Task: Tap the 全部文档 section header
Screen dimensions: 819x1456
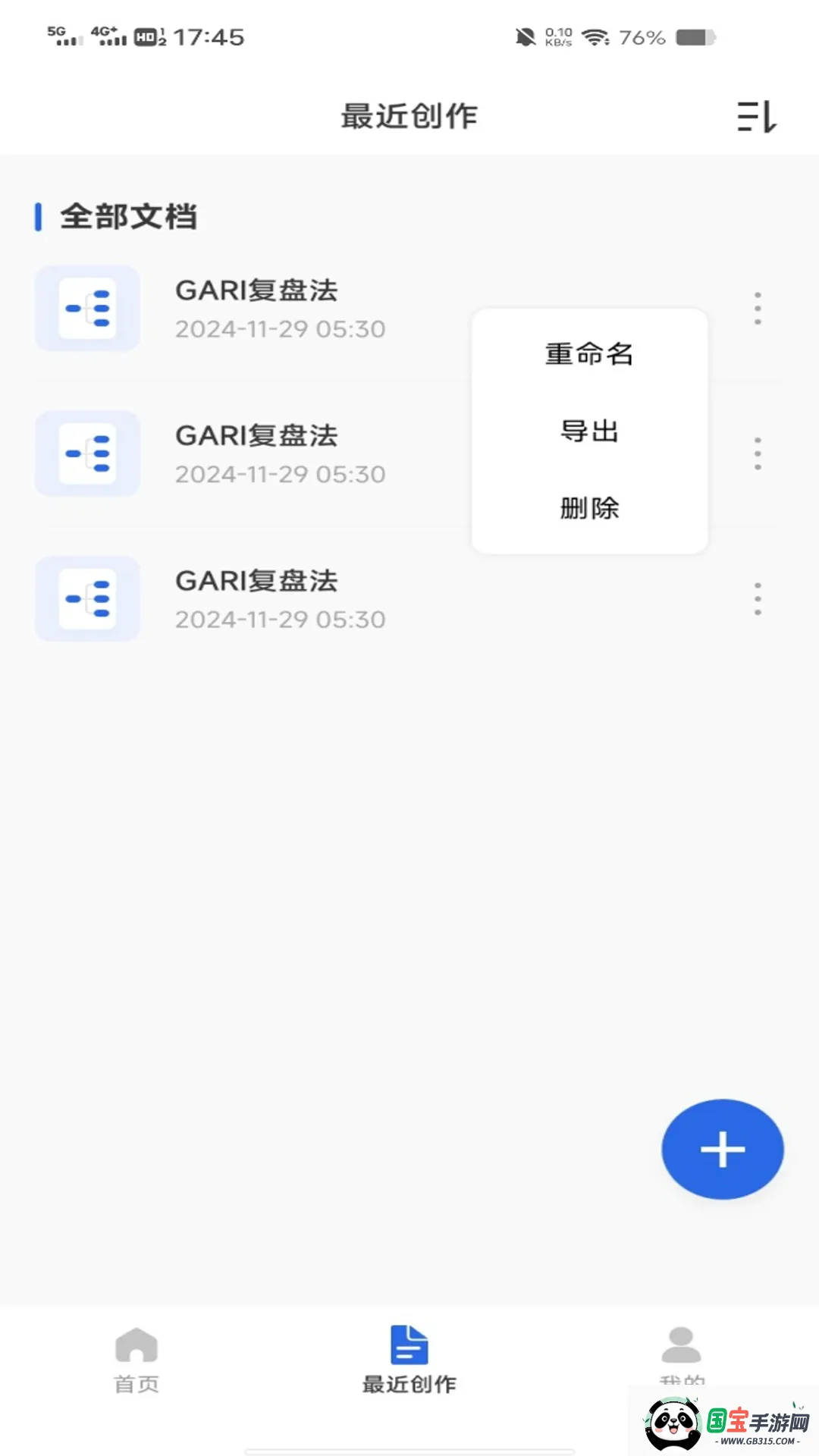Action: (129, 217)
